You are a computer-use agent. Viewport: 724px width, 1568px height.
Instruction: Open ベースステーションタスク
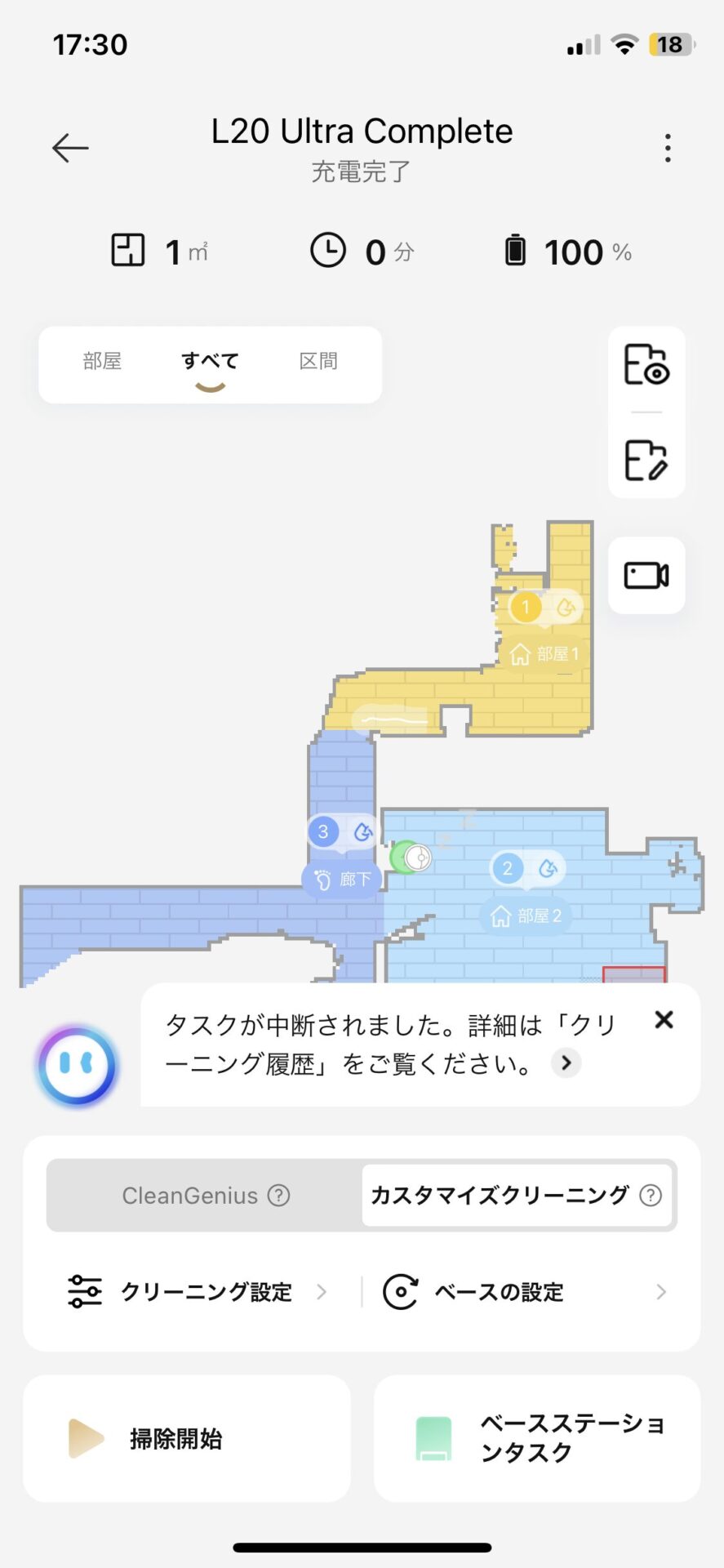(537, 1438)
